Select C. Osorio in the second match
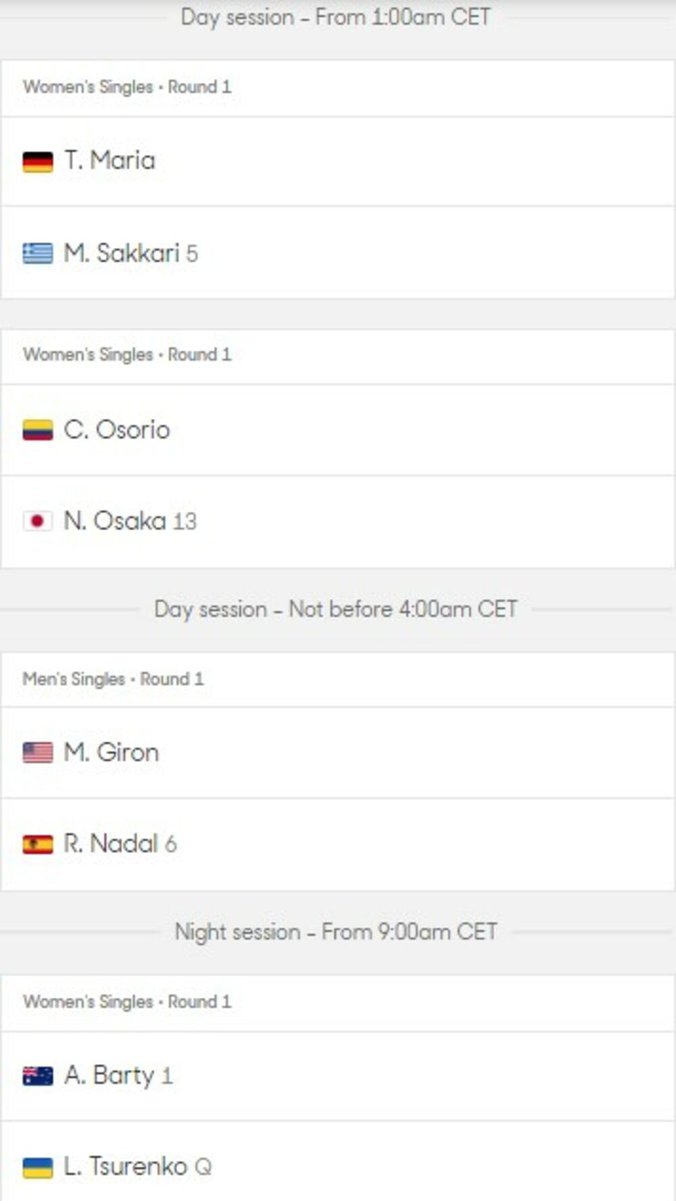676x1201 pixels. [x=338, y=430]
